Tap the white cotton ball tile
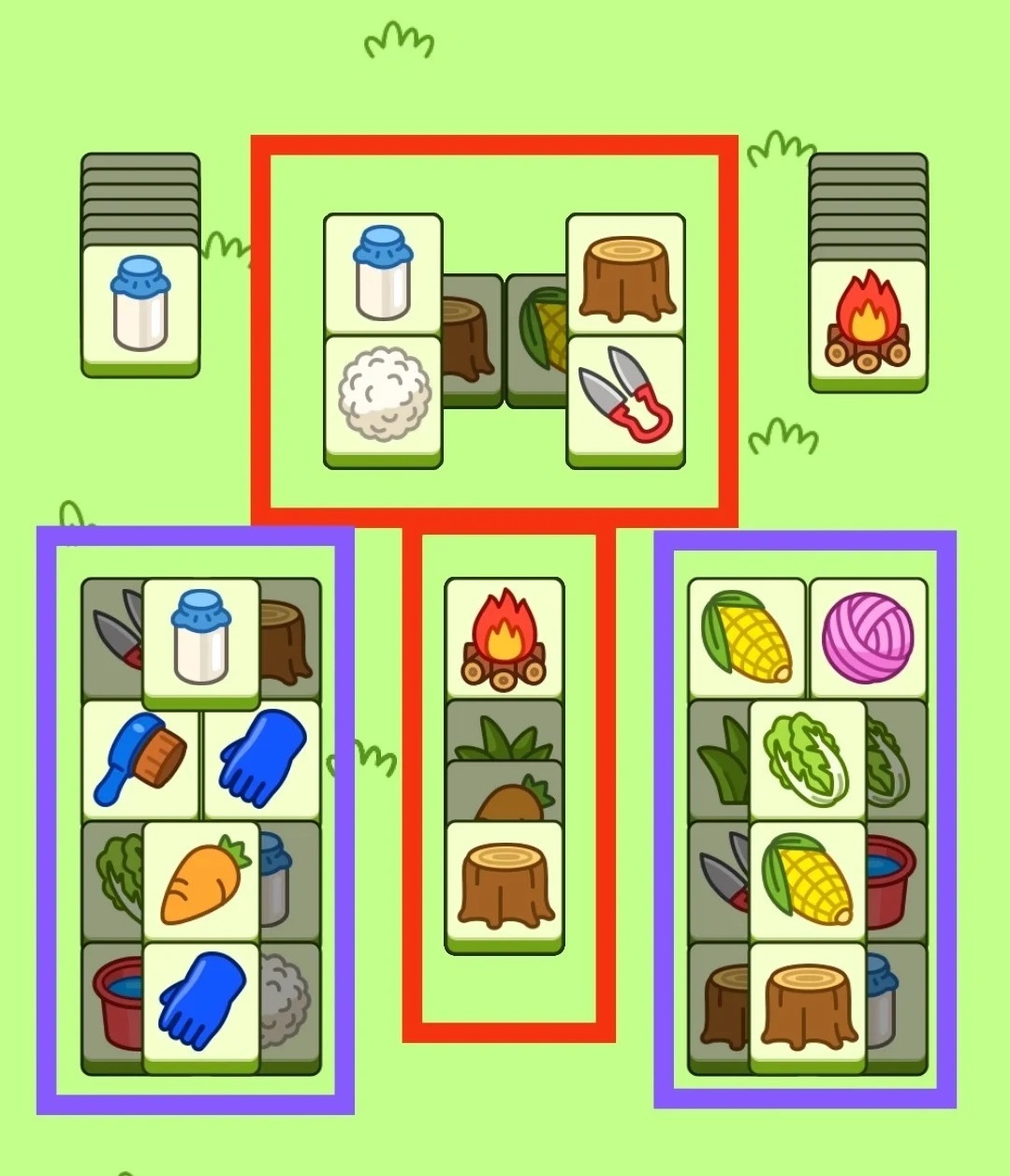The image size is (1010, 1176). tap(383, 396)
